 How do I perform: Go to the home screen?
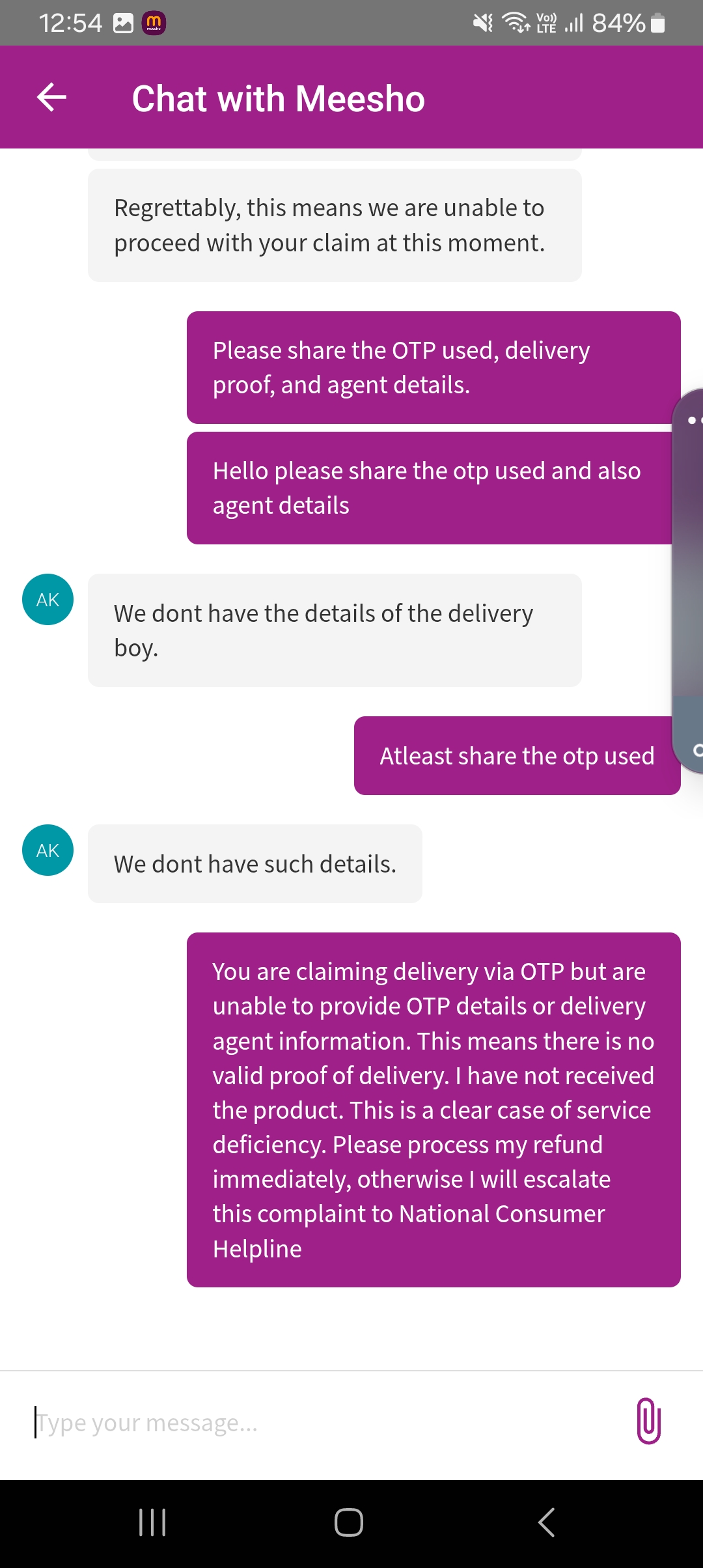[349, 1522]
